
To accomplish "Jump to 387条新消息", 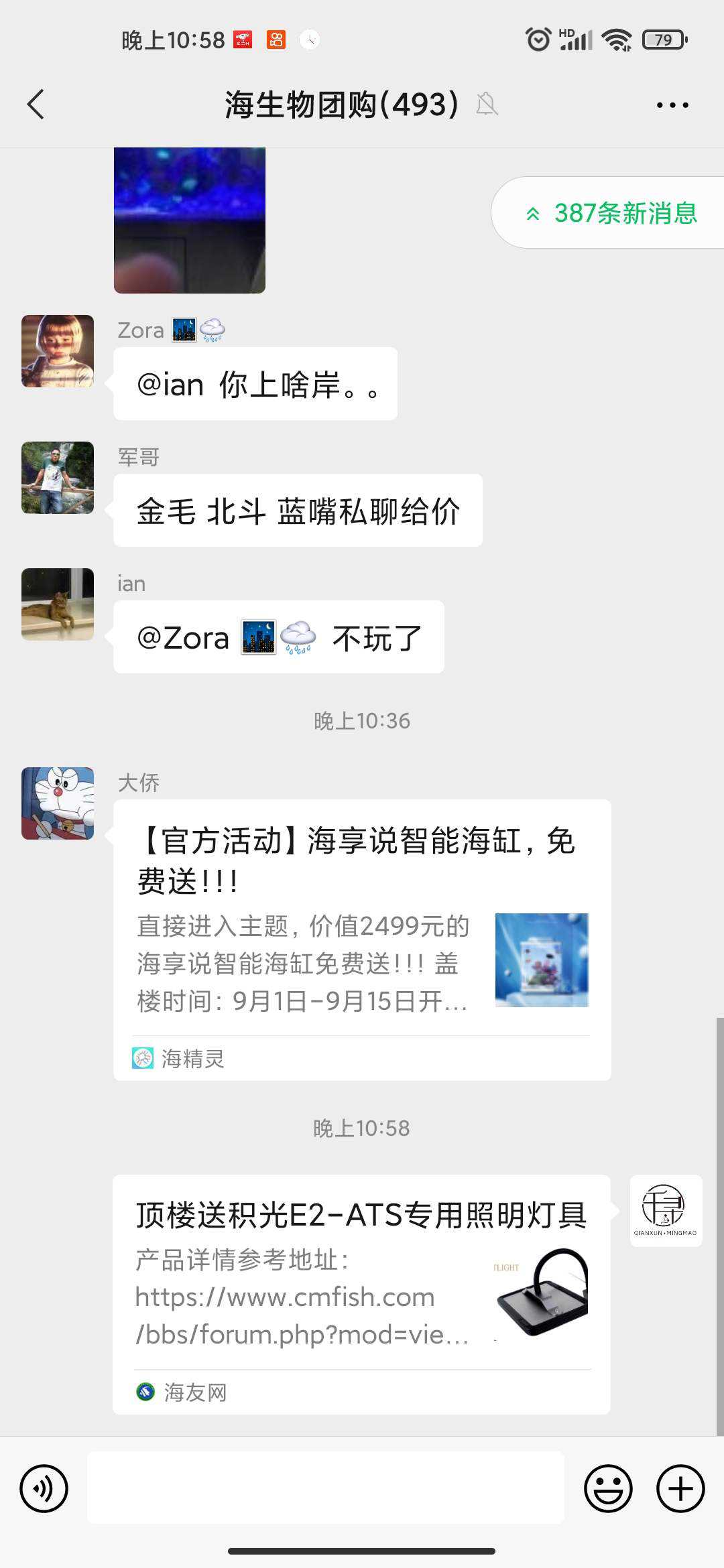I will [611, 213].
